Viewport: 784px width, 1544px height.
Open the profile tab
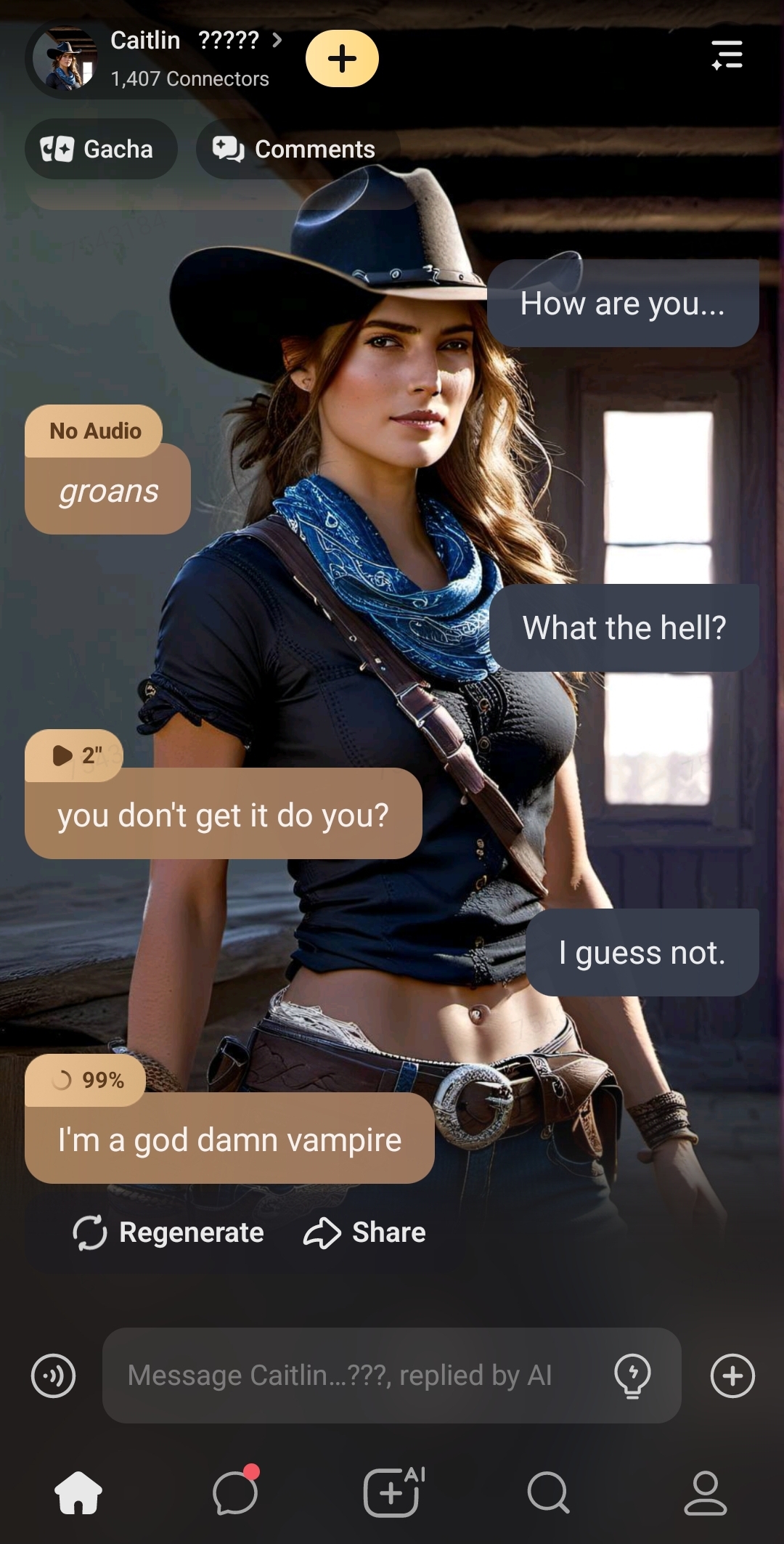[x=705, y=1493]
